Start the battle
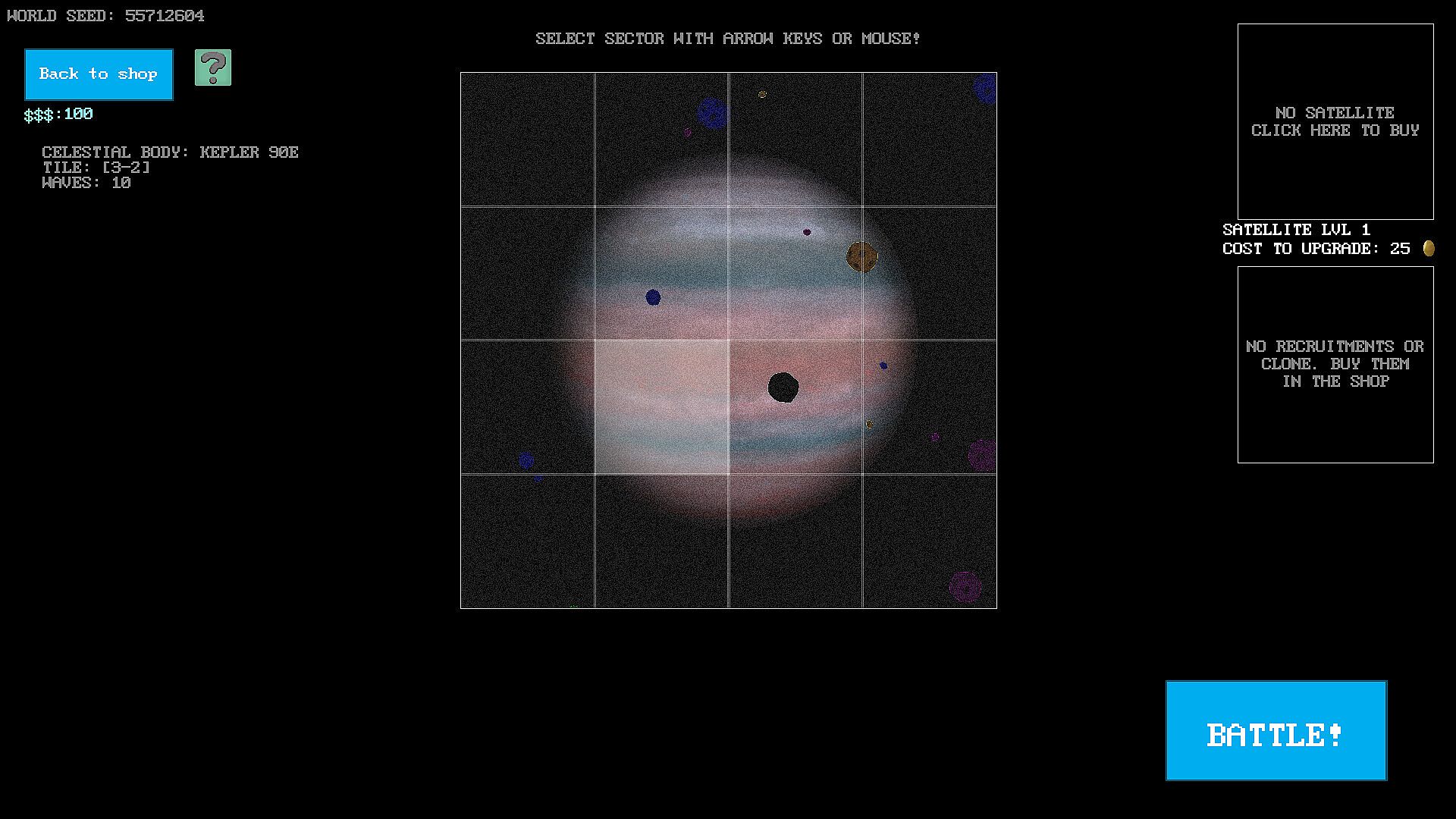 (x=1276, y=730)
